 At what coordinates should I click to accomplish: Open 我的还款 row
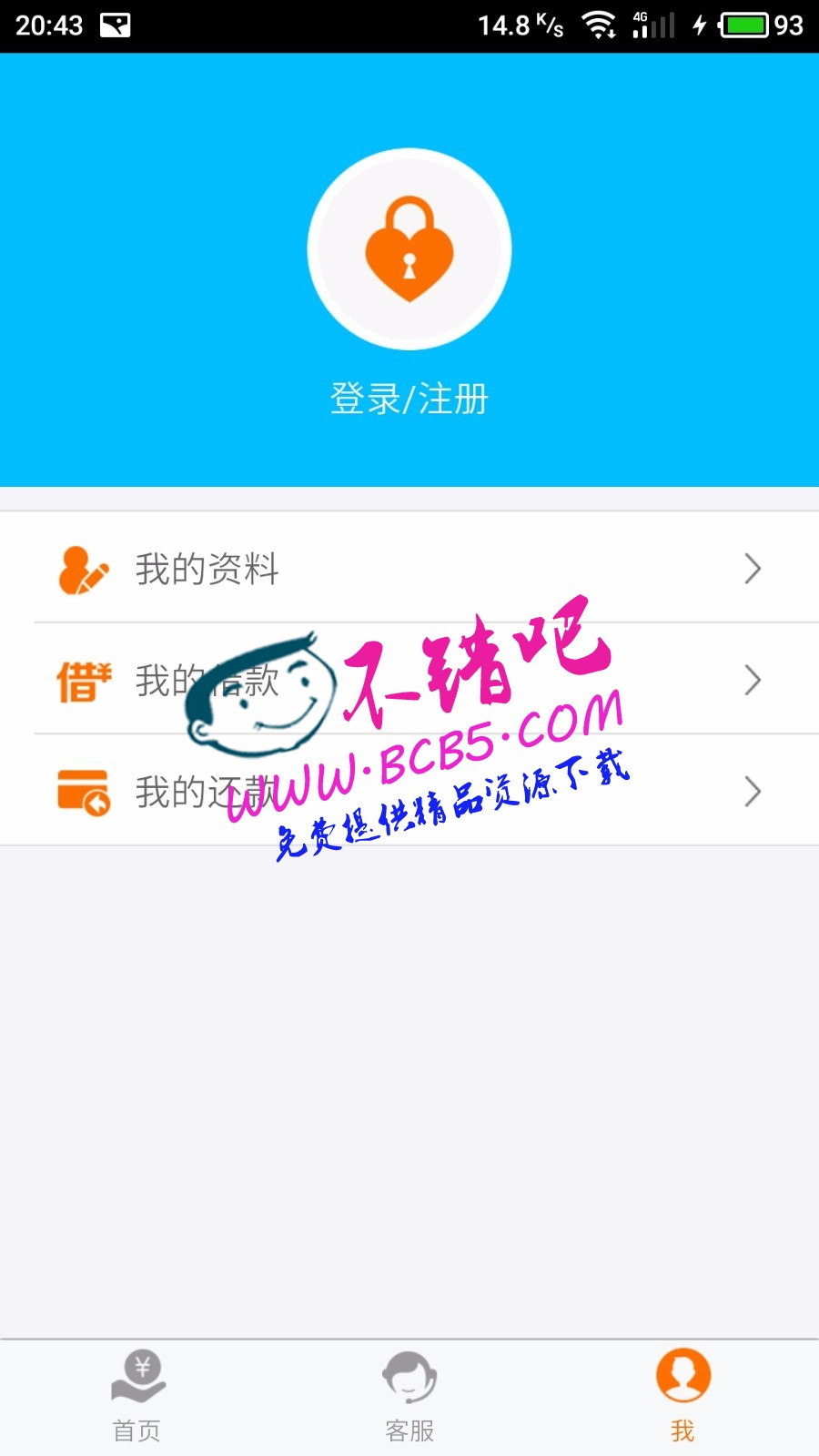[x=409, y=791]
